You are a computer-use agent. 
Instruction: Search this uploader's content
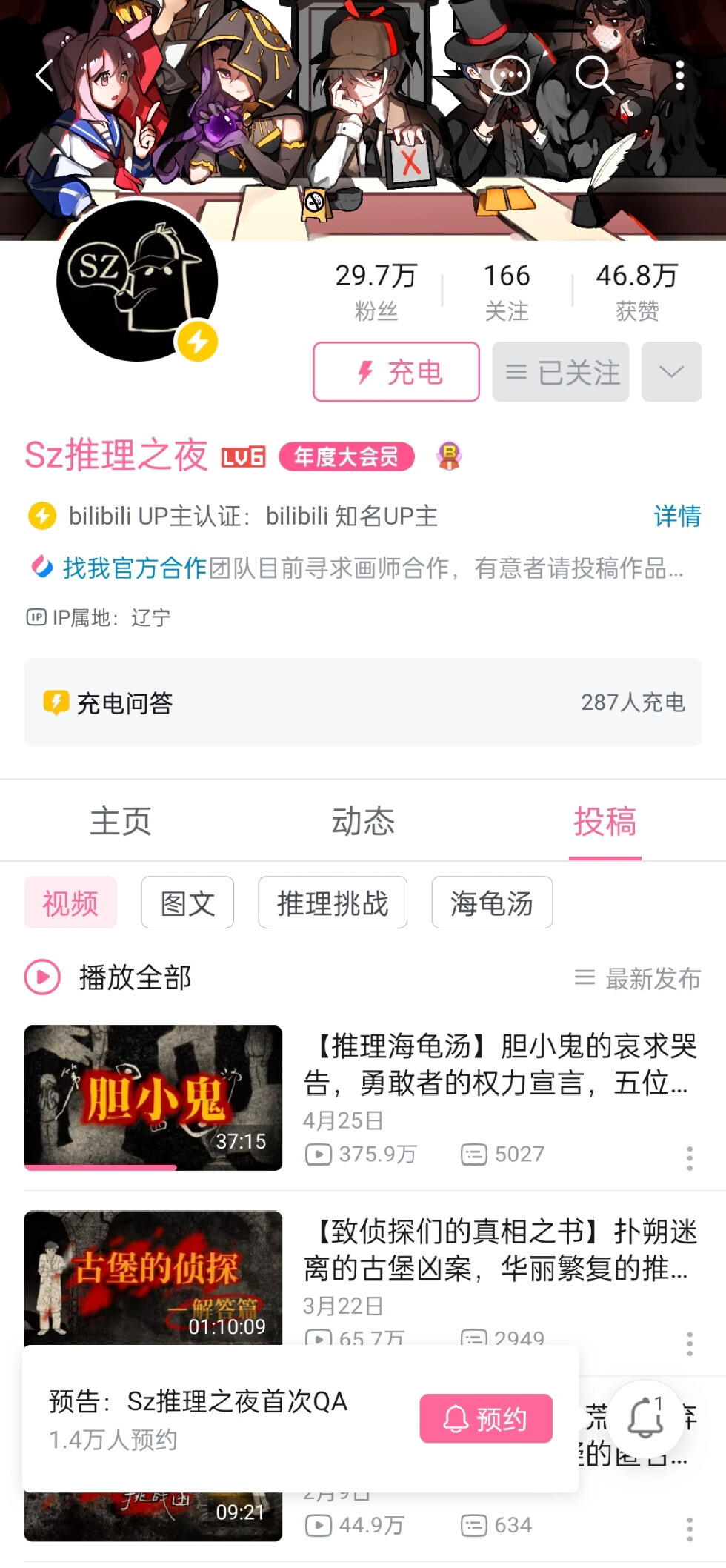pyautogui.click(x=594, y=75)
